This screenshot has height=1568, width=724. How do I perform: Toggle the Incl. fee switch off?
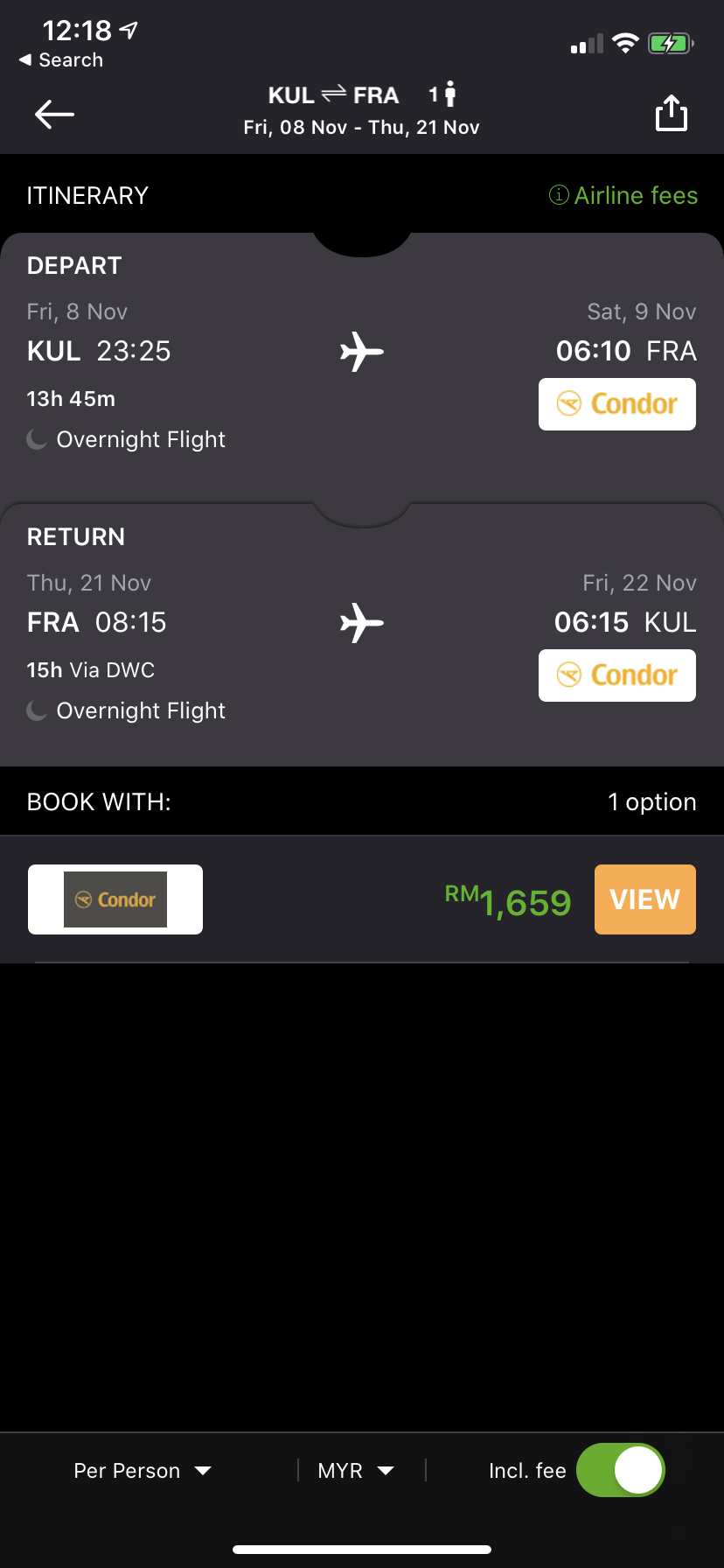pos(621,1470)
